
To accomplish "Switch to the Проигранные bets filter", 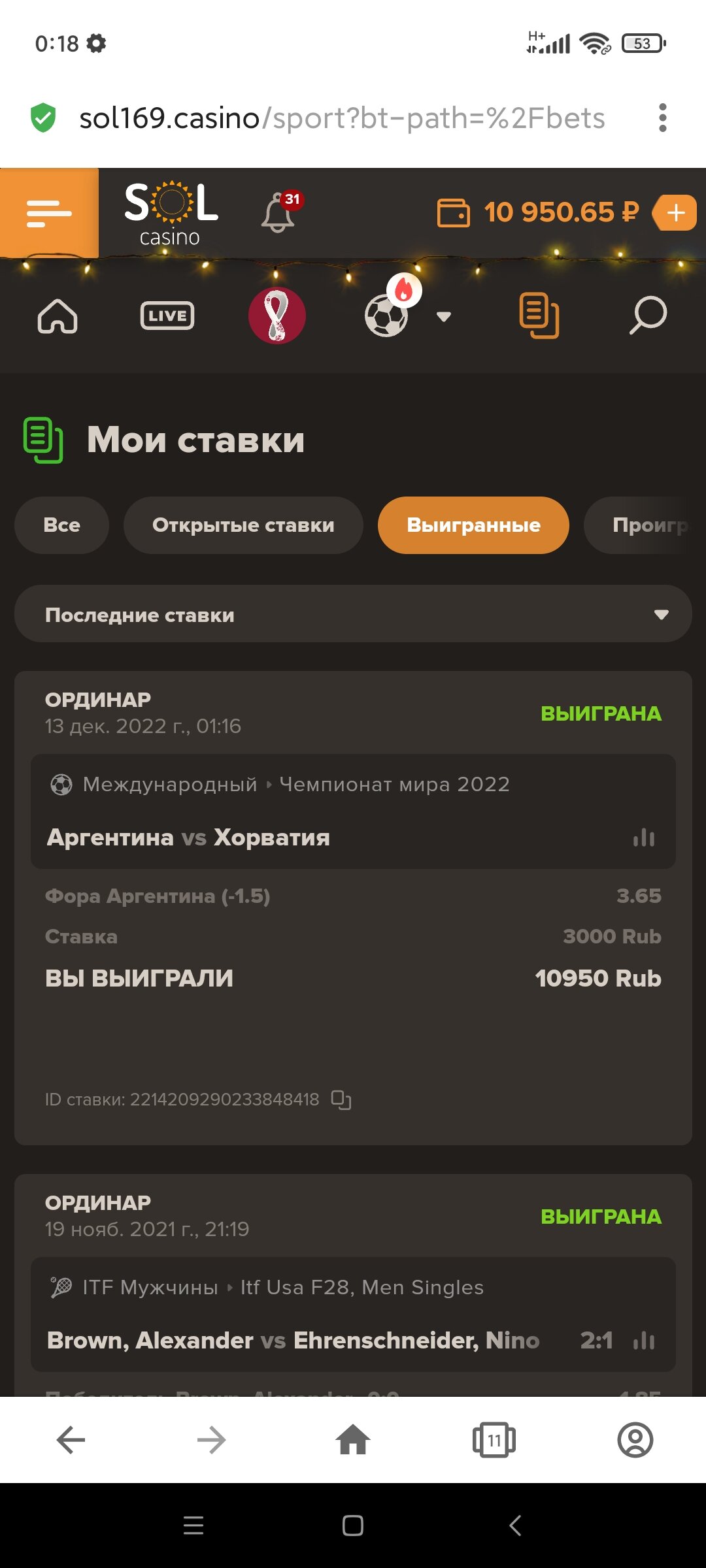I will pos(647,525).
